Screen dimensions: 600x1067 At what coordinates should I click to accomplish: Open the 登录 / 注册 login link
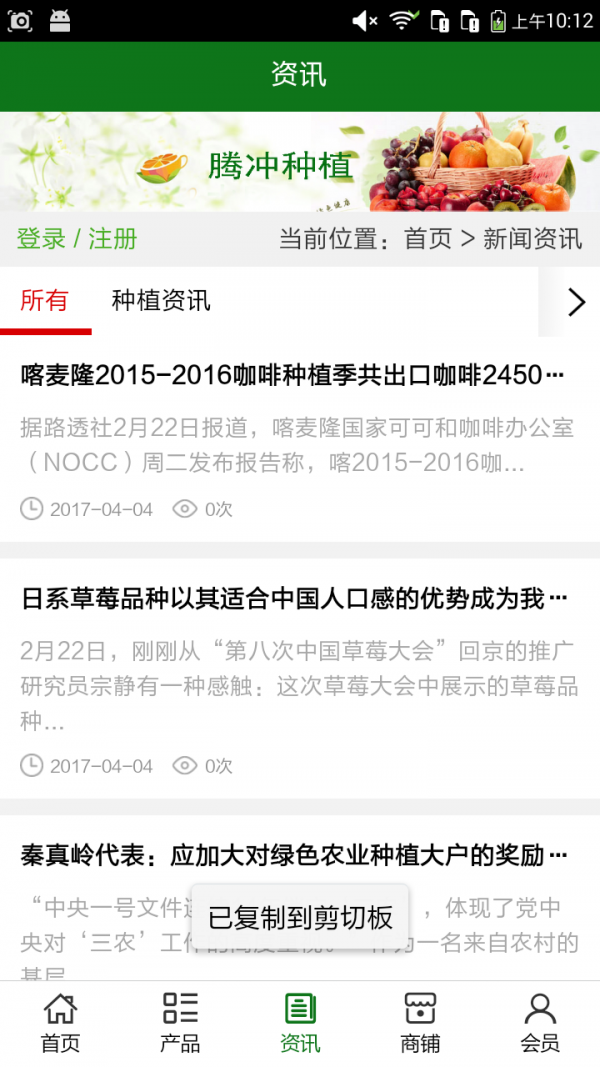77,239
